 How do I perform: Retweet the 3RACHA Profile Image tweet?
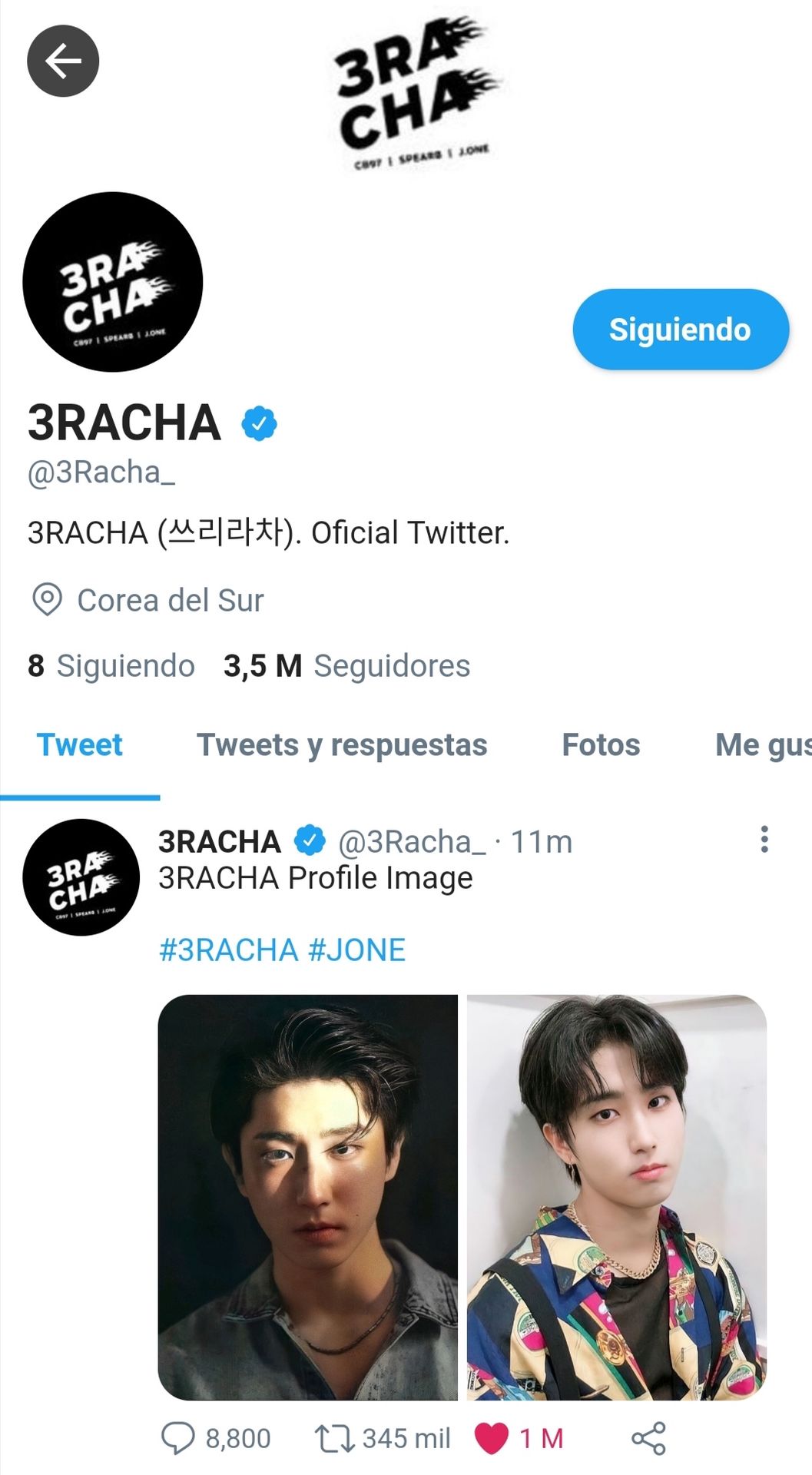pyautogui.click(x=334, y=1438)
